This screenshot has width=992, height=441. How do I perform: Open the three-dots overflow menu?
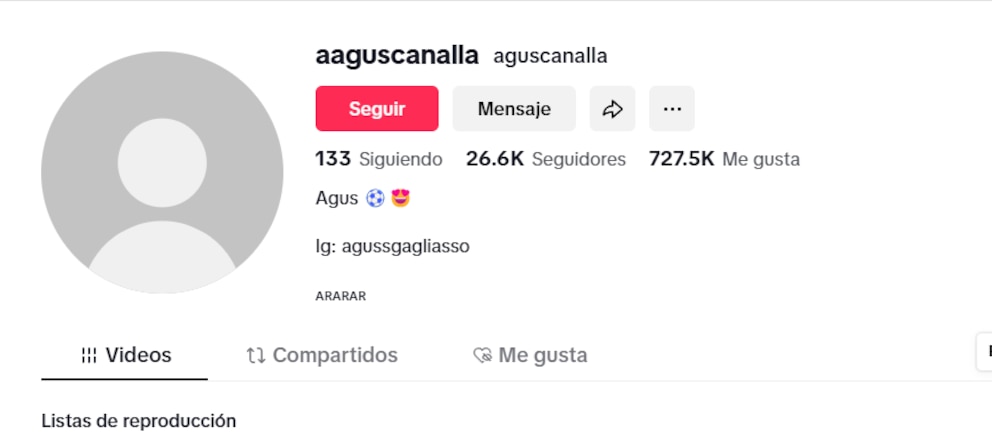[672, 109]
